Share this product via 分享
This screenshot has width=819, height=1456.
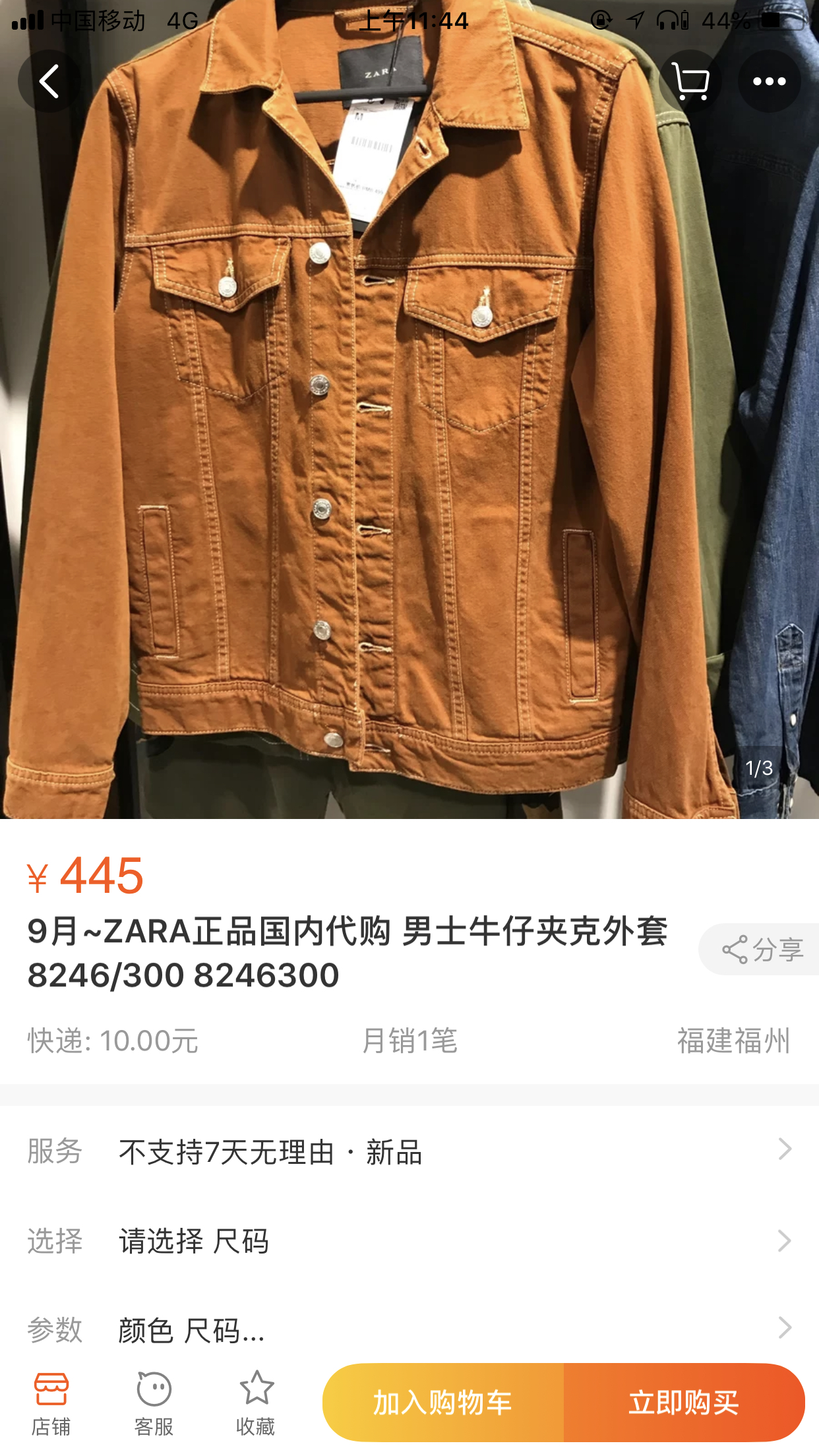761,950
